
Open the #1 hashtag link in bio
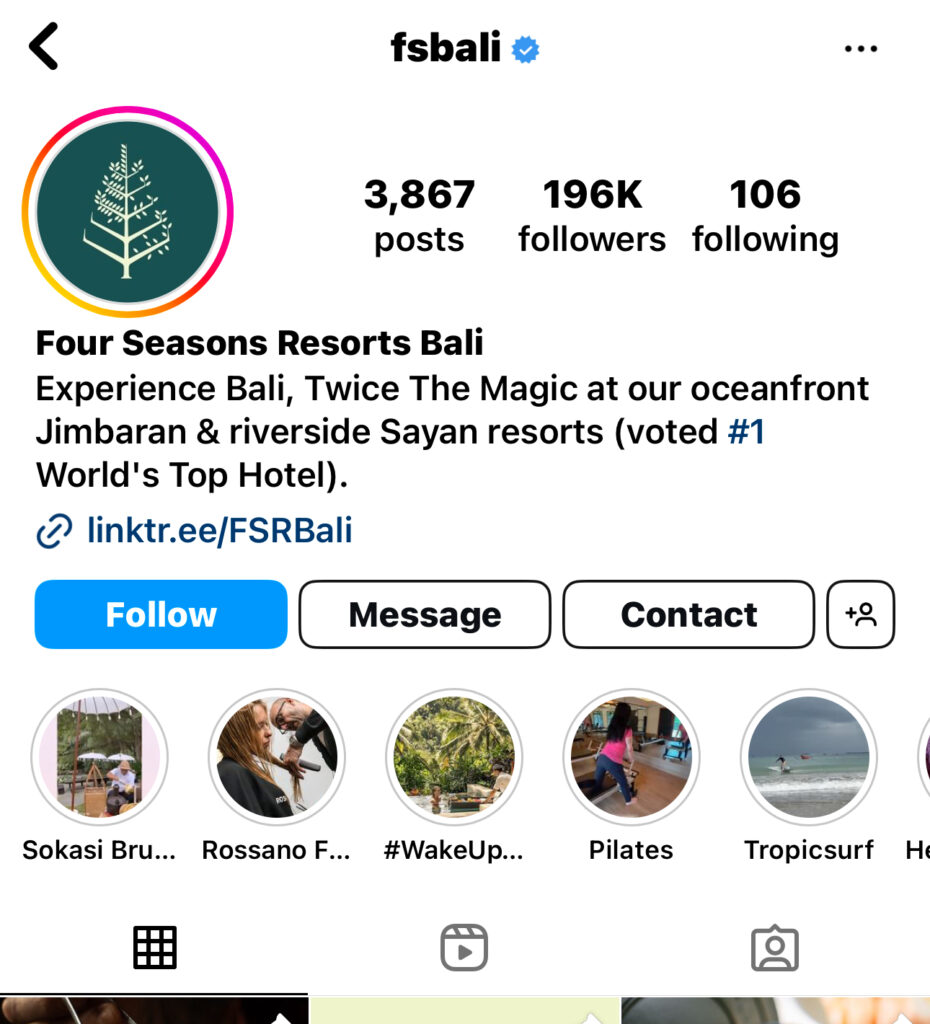(746, 432)
